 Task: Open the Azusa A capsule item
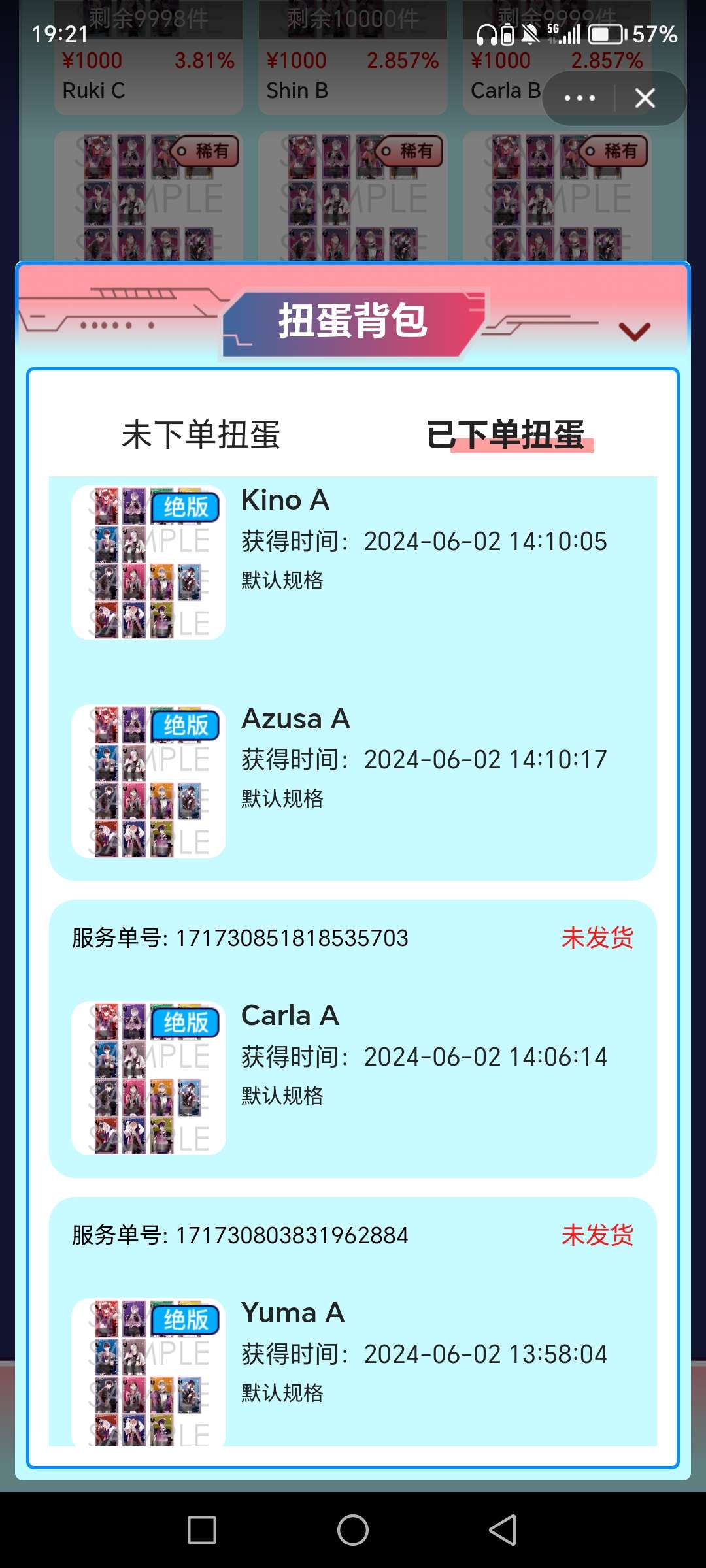(353, 781)
